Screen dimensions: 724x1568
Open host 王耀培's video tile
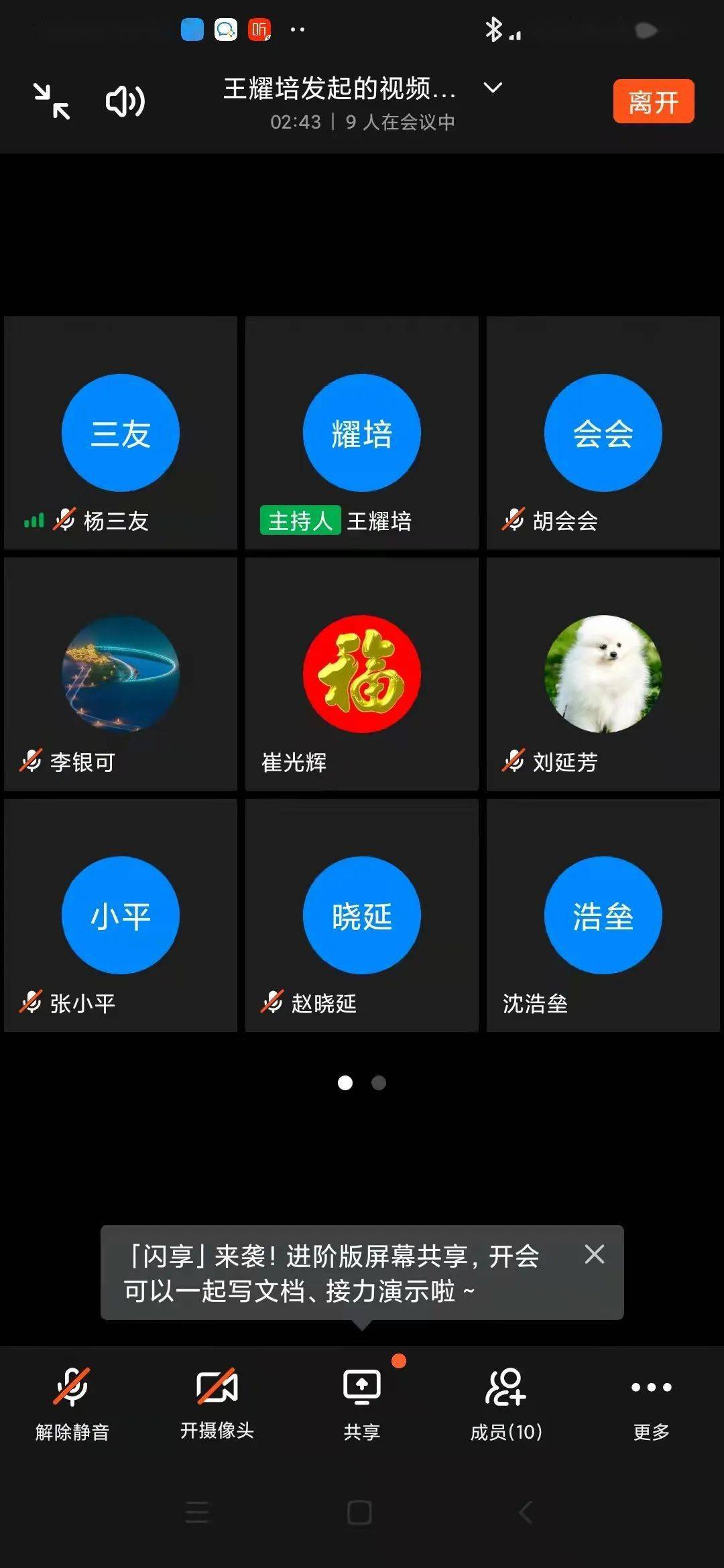coord(362,433)
